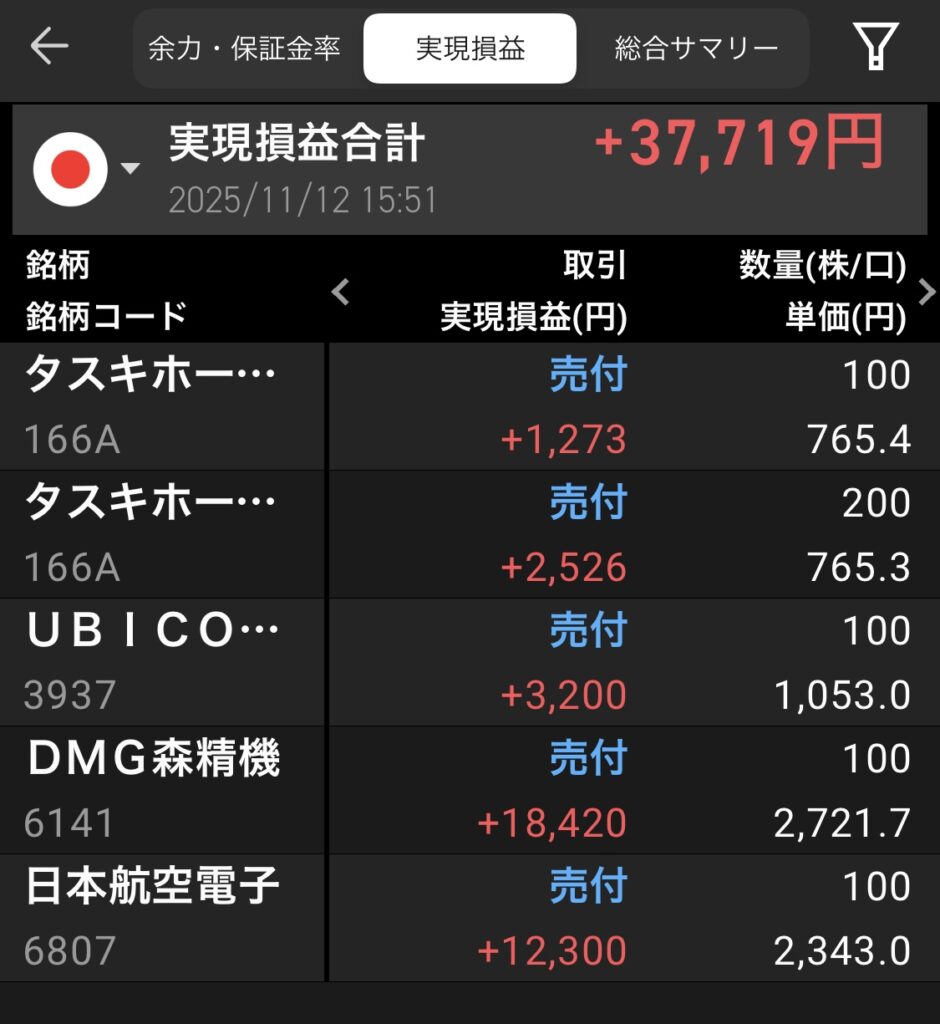This screenshot has height=1024, width=940.
Task: Go back with the arrow icon
Action: pos(48,46)
